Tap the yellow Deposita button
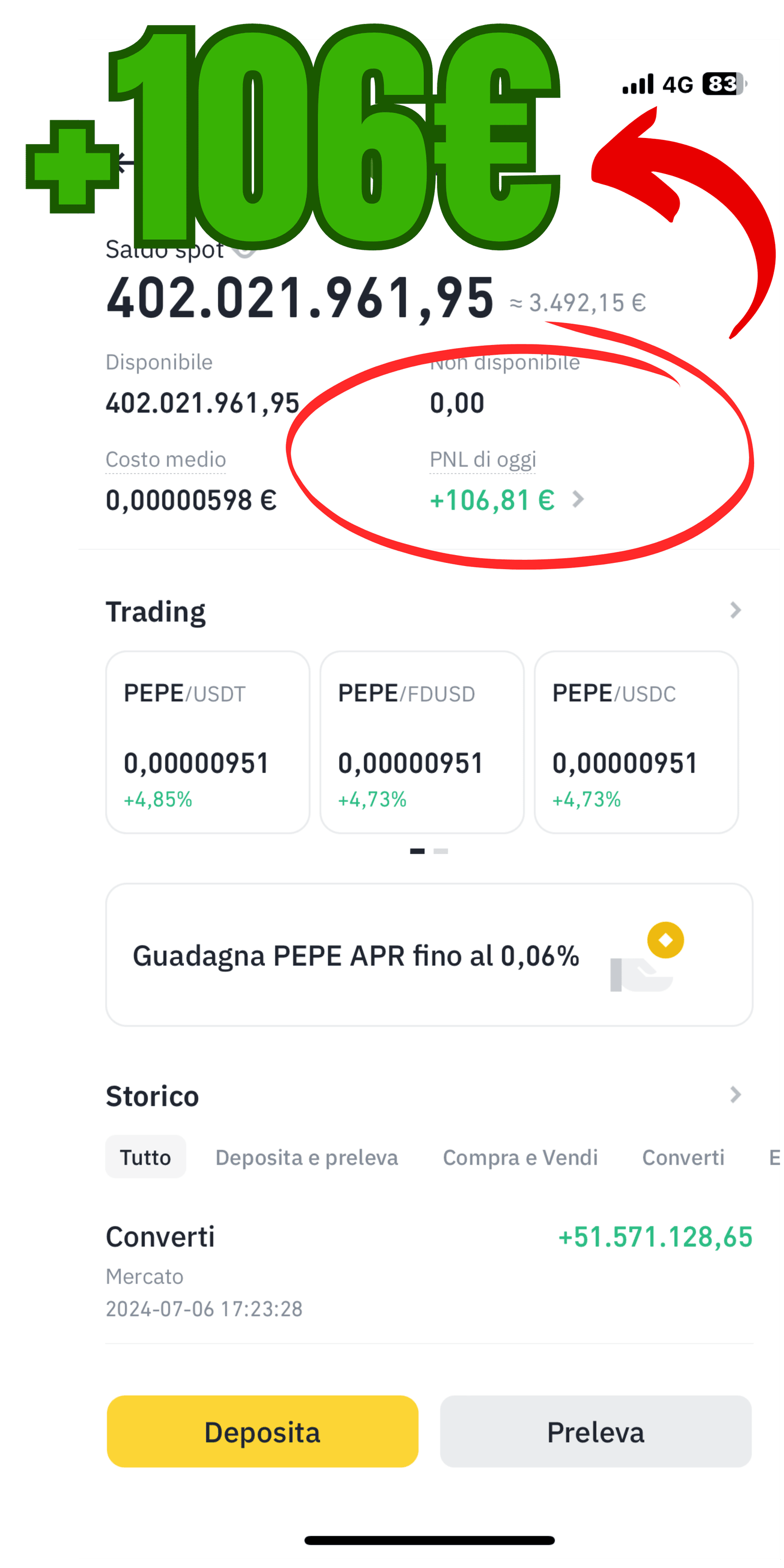Image resolution: width=784 pixels, height=1568 pixels. 262,1432
